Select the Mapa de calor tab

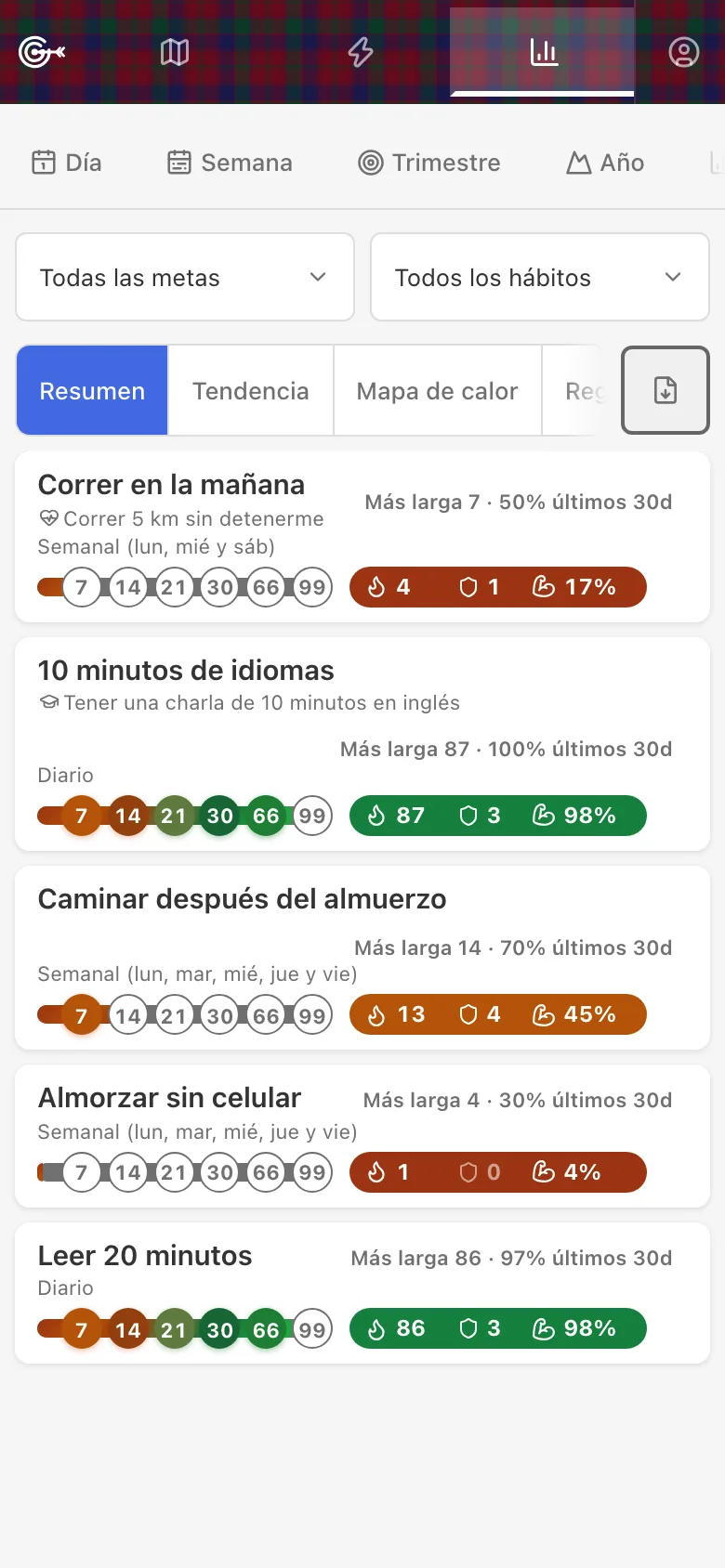coord(438,391)
